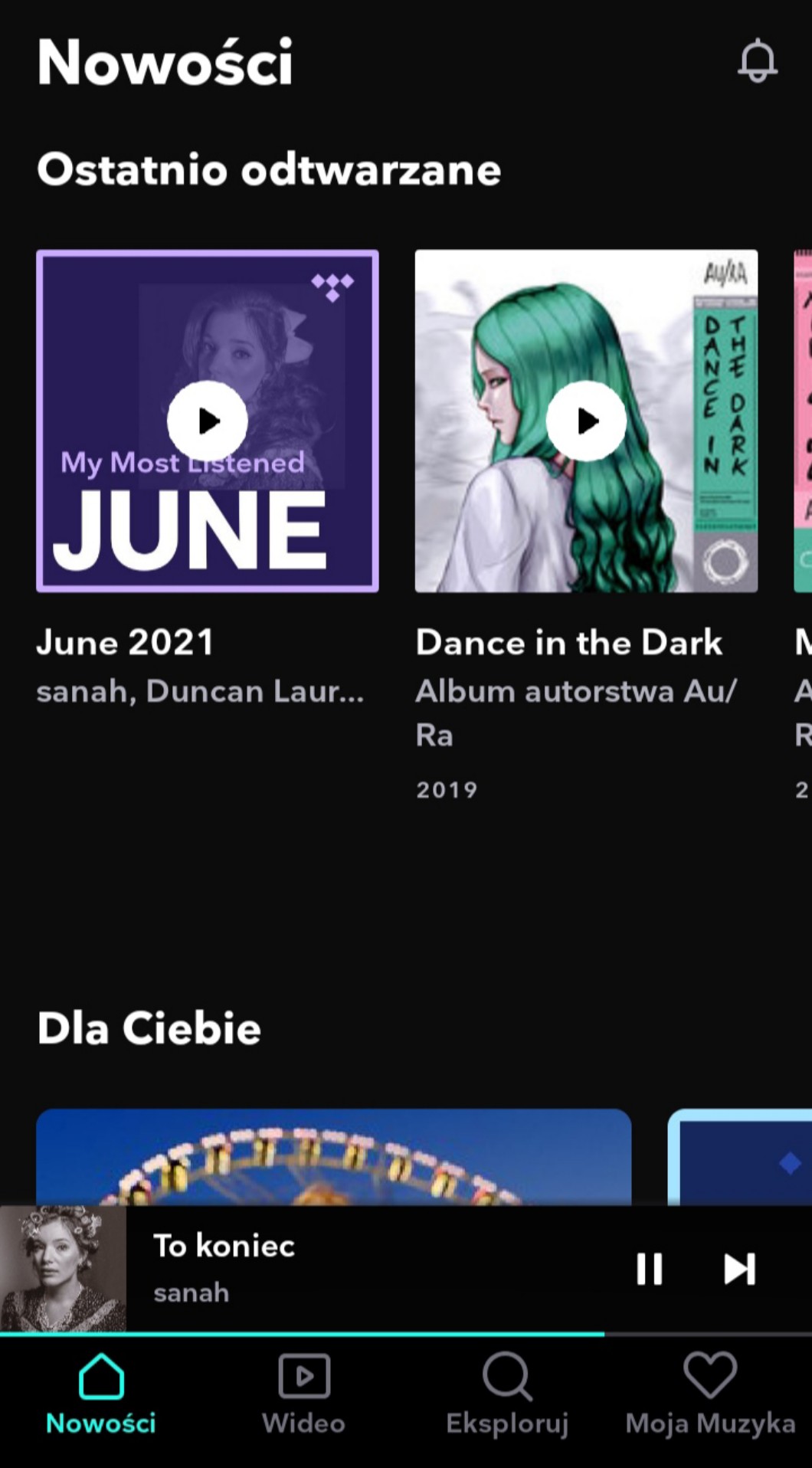Open the Ferris wheel card under Dla Ciebie
Screen dimensions: 812x1468
click(333, 1157)
